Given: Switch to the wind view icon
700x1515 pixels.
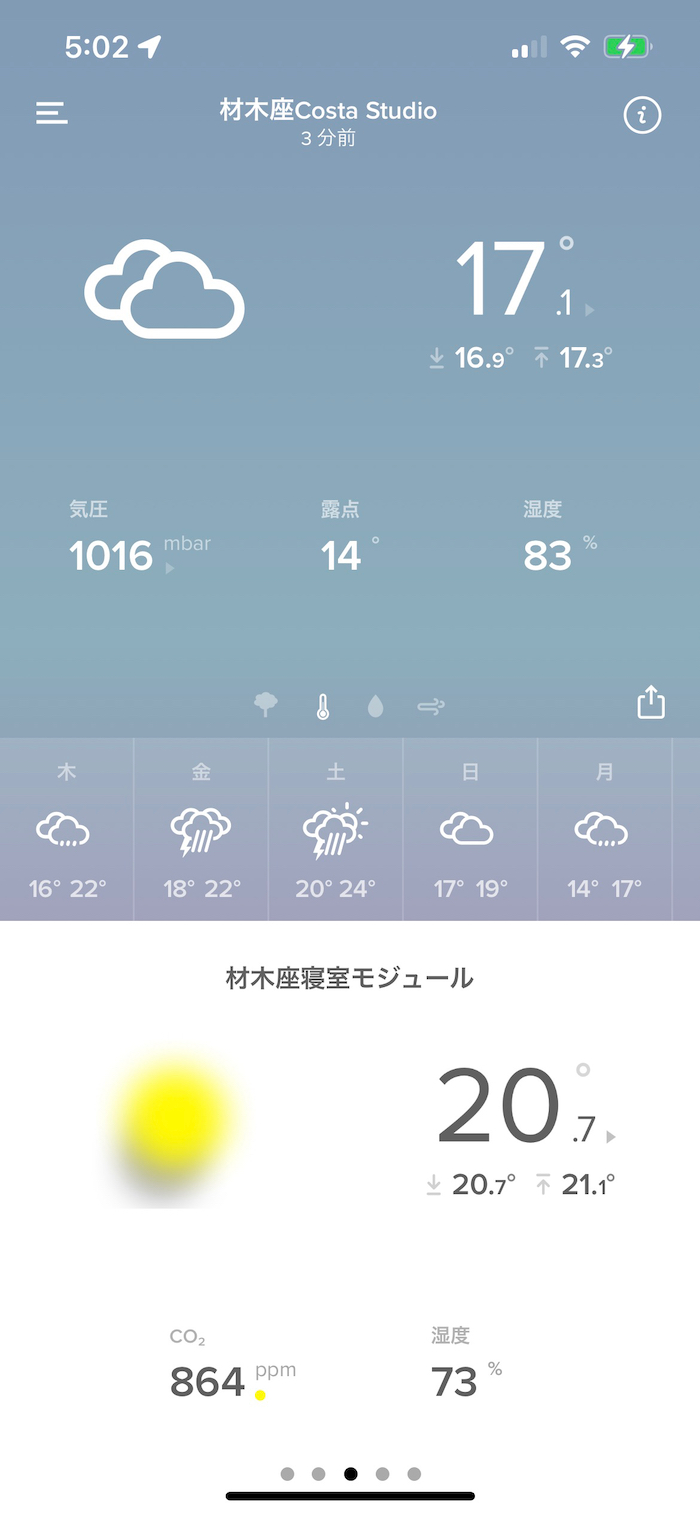Looking at the screenshot, I should [431, 707].
